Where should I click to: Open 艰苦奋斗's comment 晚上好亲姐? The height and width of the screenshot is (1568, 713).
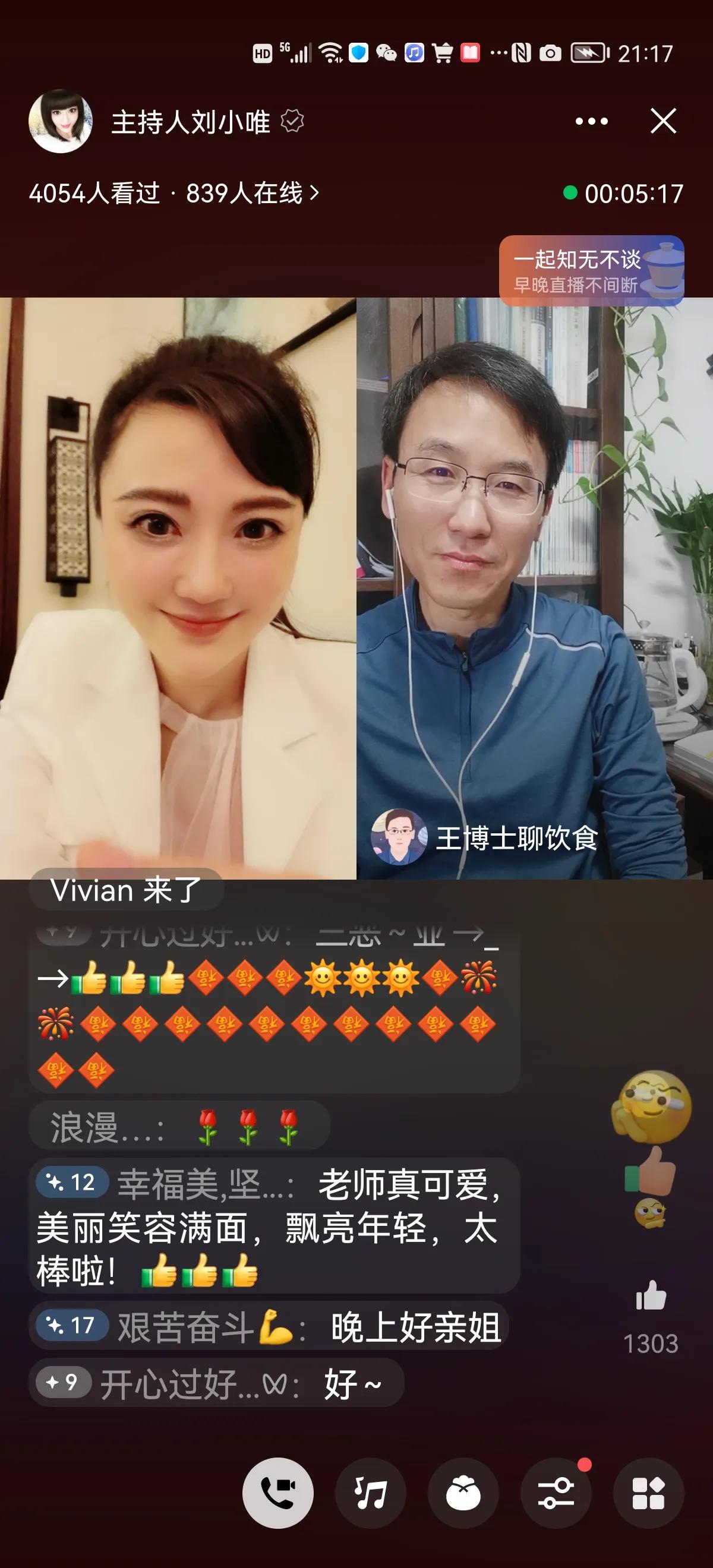pyautogui.click(x=268, y=1327)
